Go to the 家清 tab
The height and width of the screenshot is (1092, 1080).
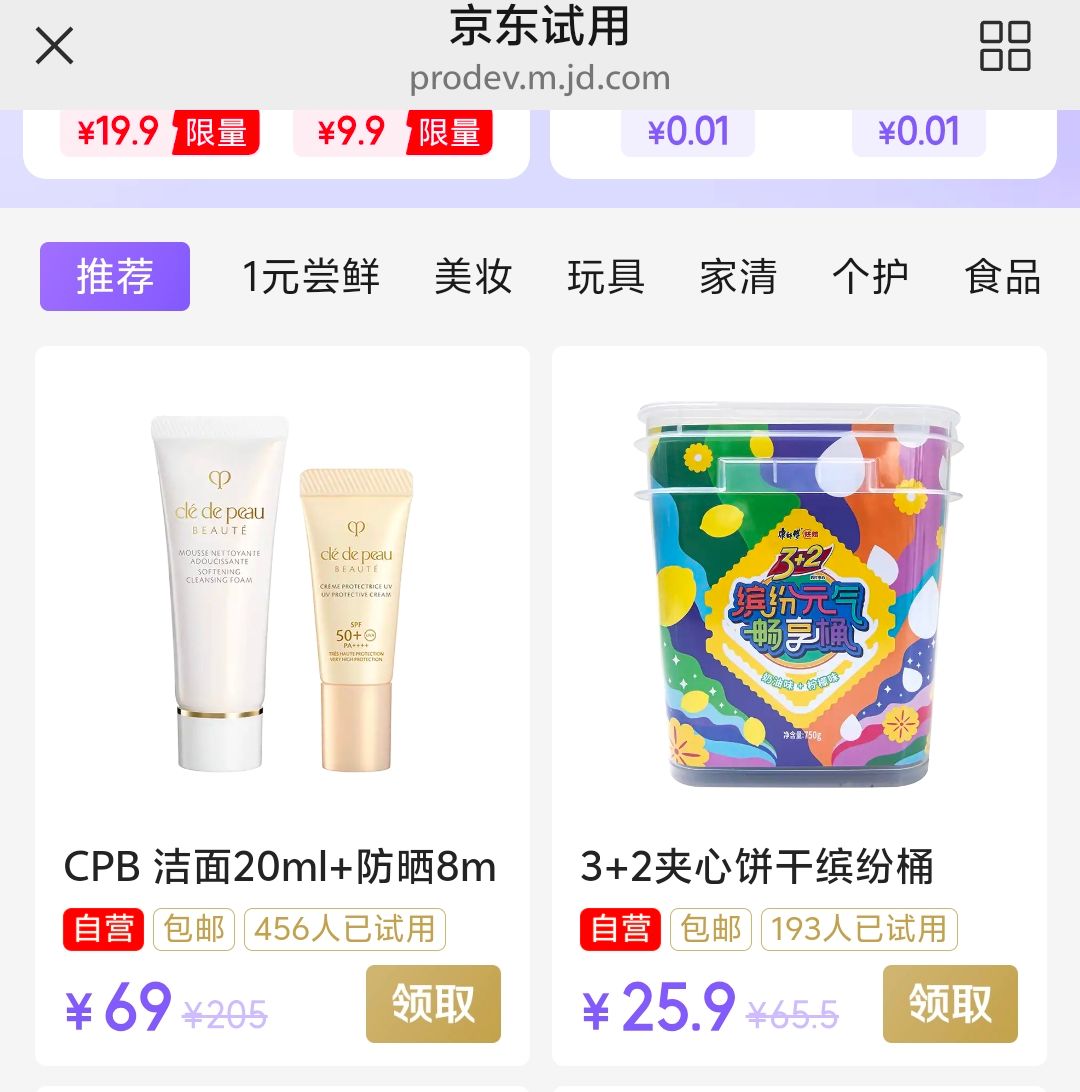point(738,277)
